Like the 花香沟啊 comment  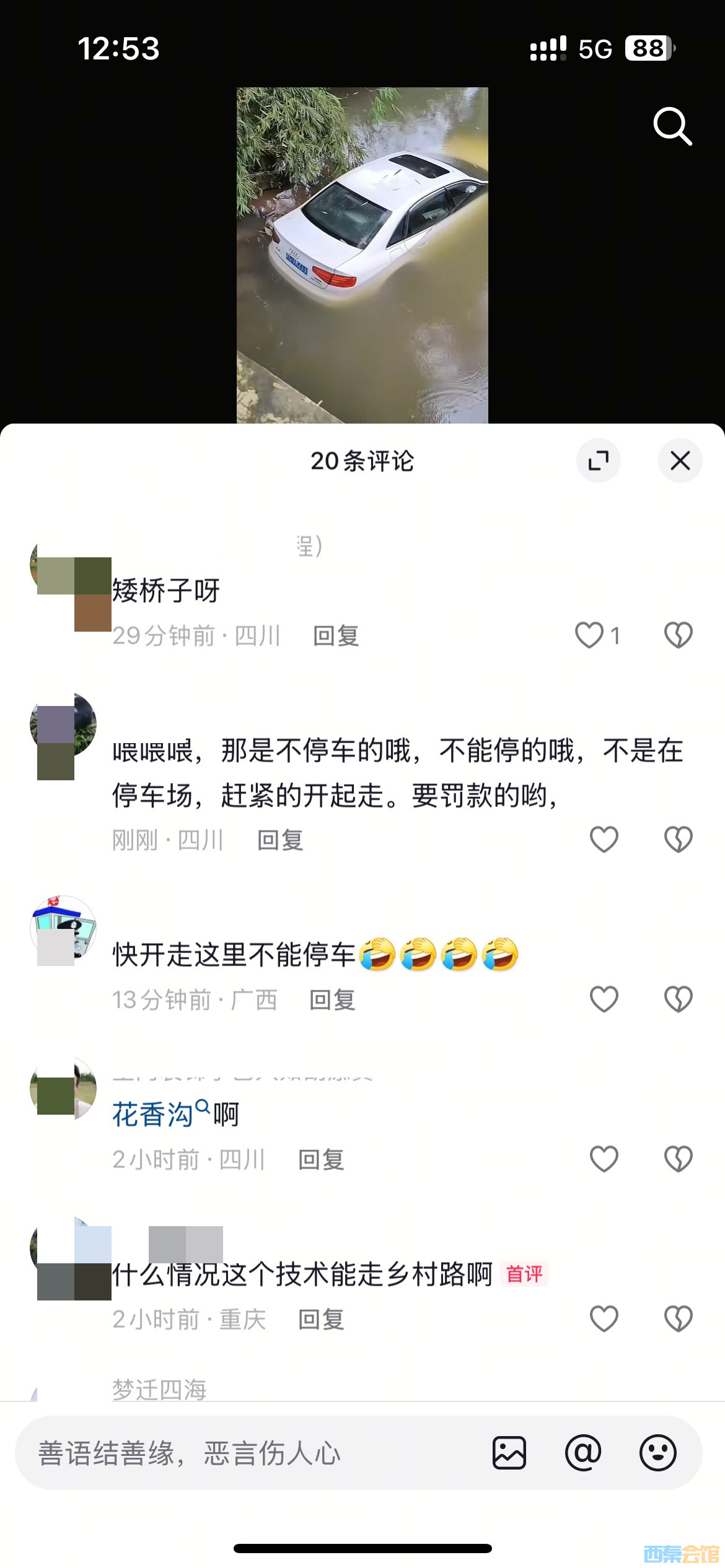604,1159
